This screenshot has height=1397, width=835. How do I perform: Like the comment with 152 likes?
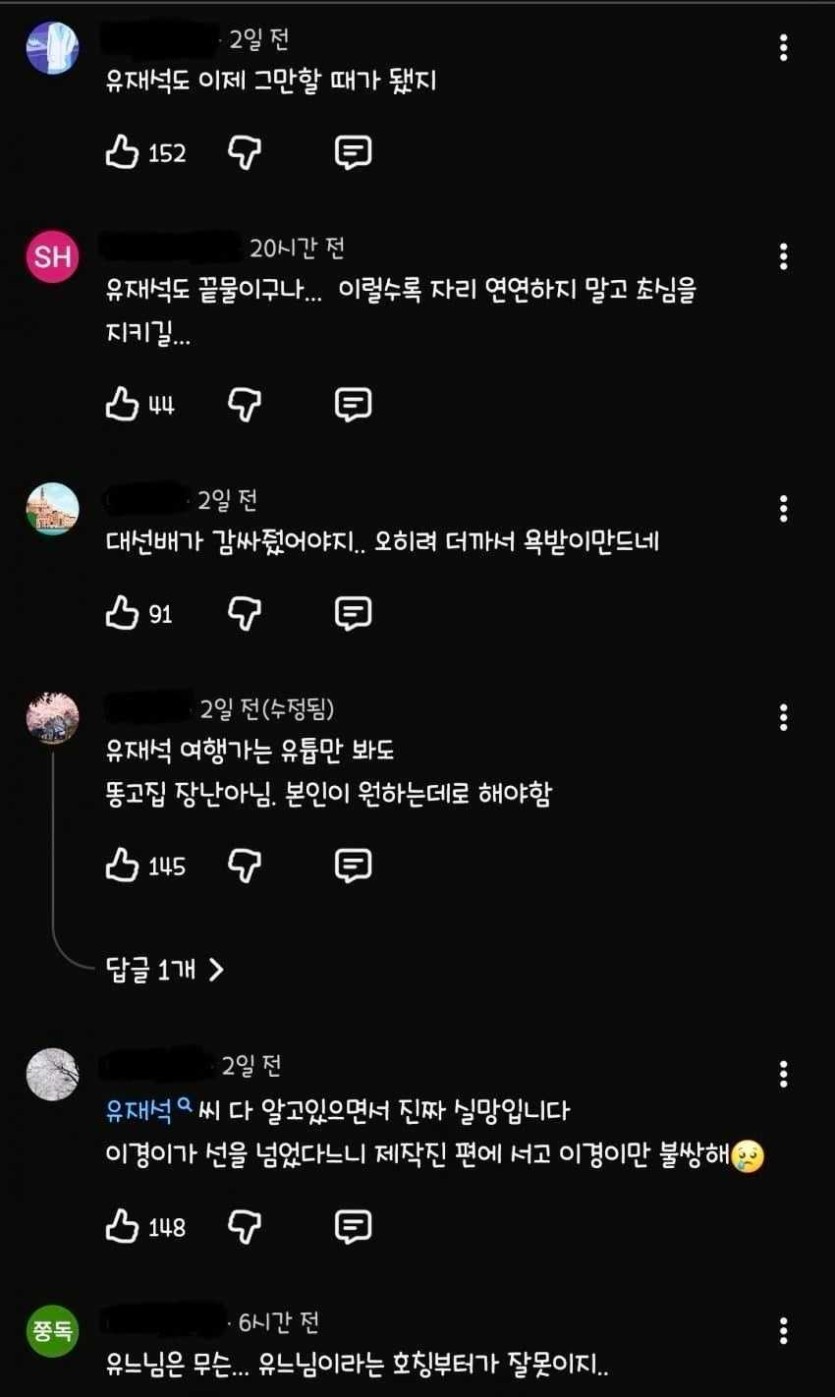(x=122, y=153)
